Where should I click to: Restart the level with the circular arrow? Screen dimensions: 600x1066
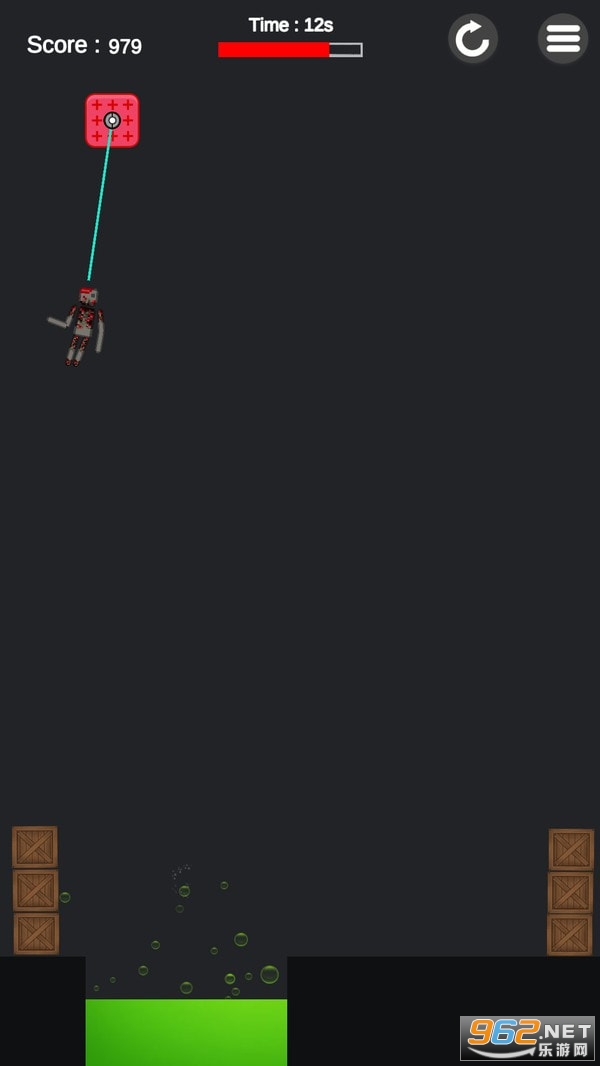point(472,40)
